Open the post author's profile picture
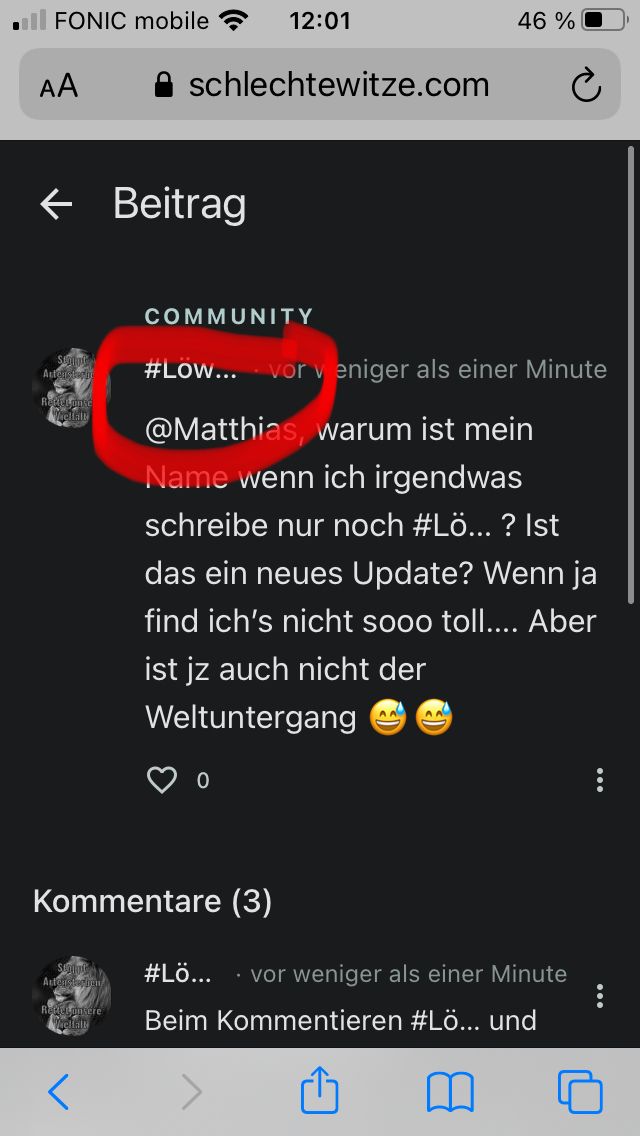640x1136 pixels. (x=71, y=389)
